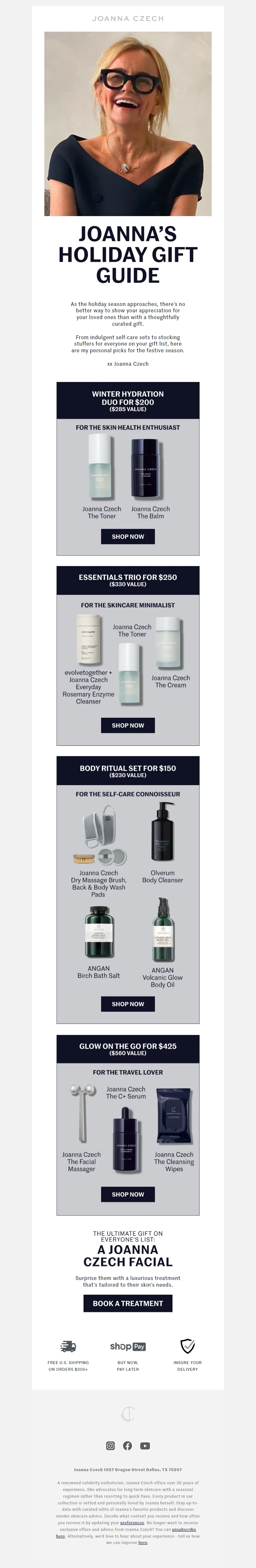256x1568 pixels.
Task: Open the Instagram icon in footer
Action: (110, 1446)
